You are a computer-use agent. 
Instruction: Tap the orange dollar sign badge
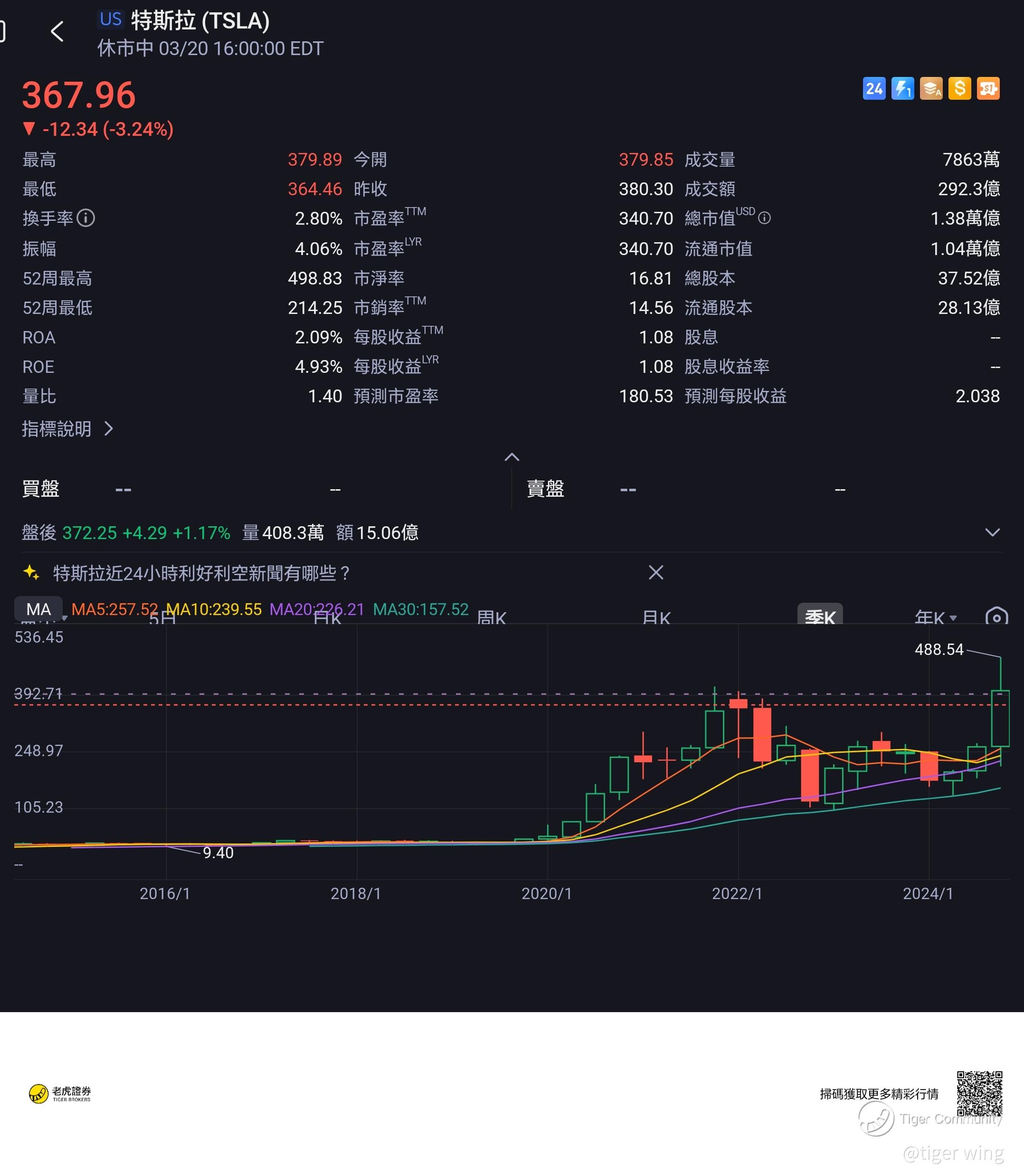coord(959,88)
